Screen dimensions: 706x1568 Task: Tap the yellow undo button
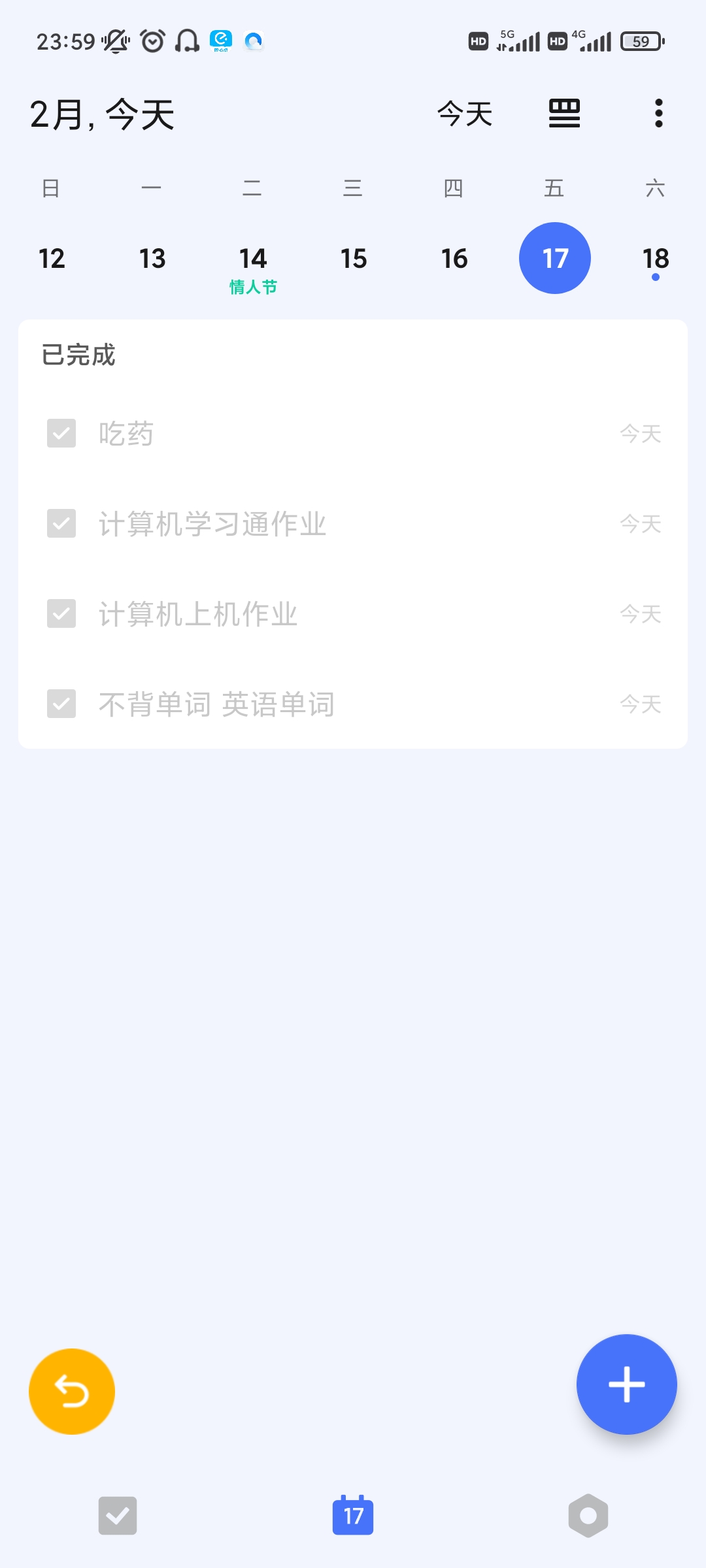click(x=72, y=1392)
